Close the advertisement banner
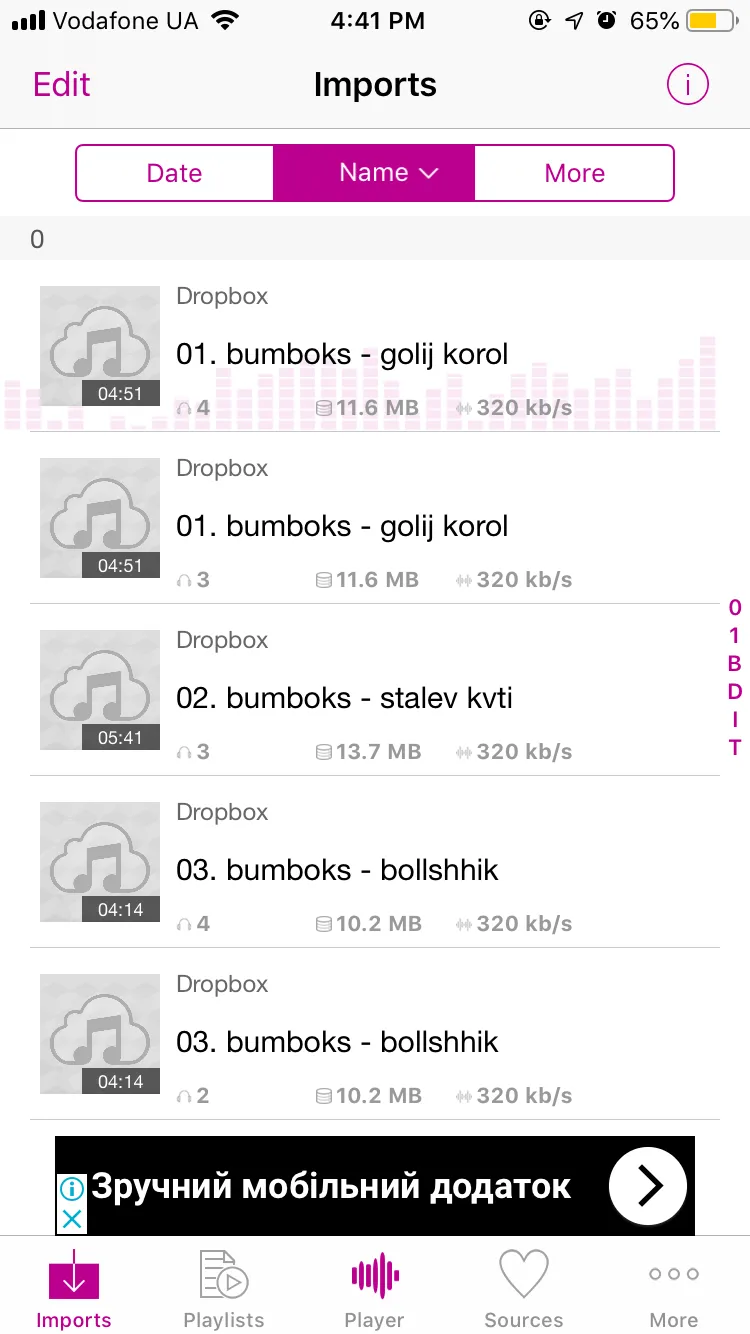The height and width of the screenshot is (1334, 750). (x=72, y=1218)
